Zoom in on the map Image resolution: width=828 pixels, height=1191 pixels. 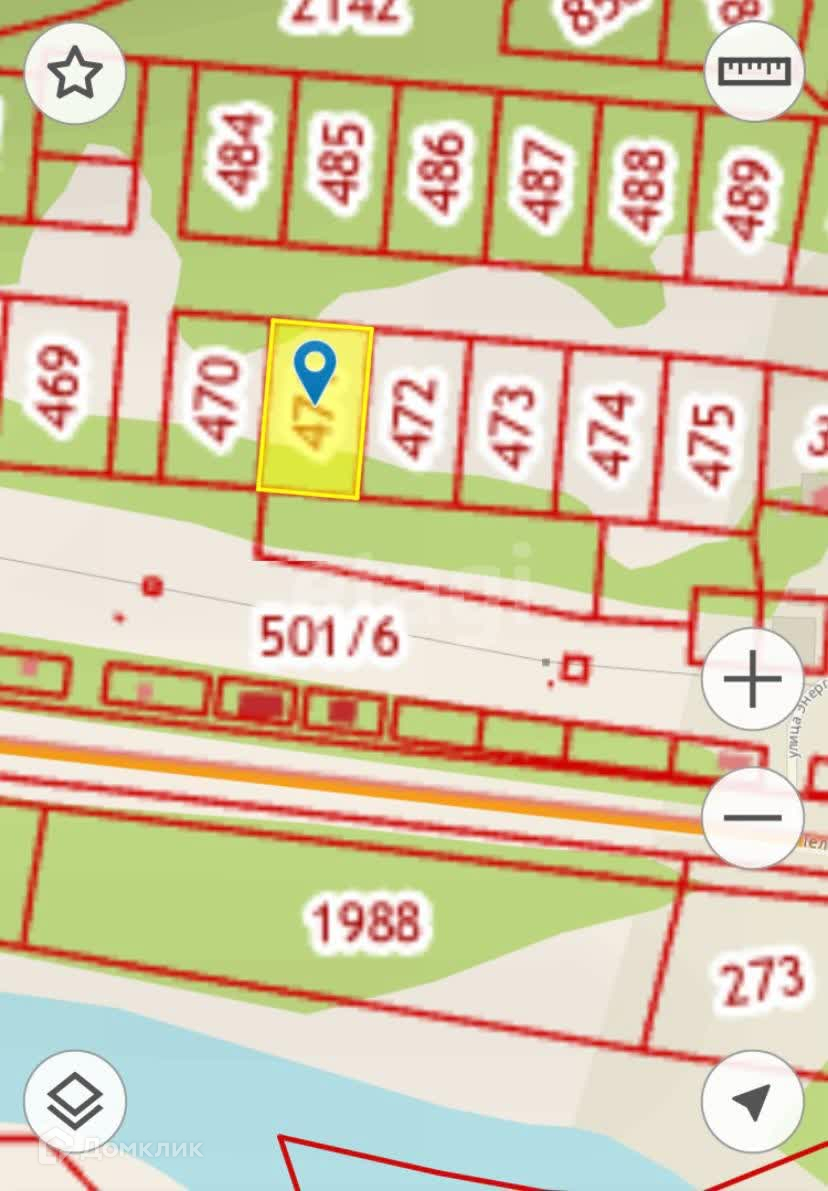[752, 681]
